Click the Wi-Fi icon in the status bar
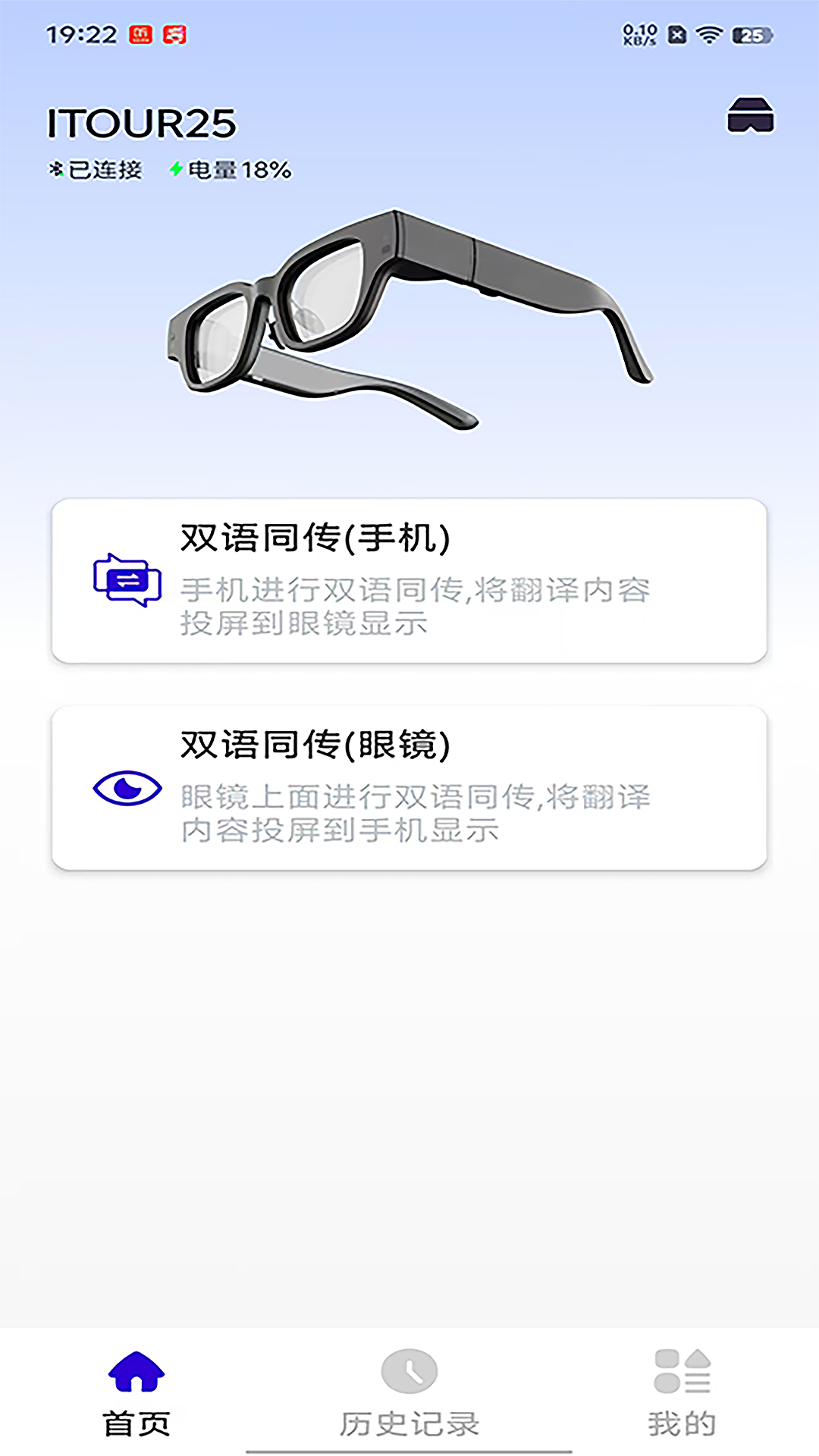 (x=710, y=34)
